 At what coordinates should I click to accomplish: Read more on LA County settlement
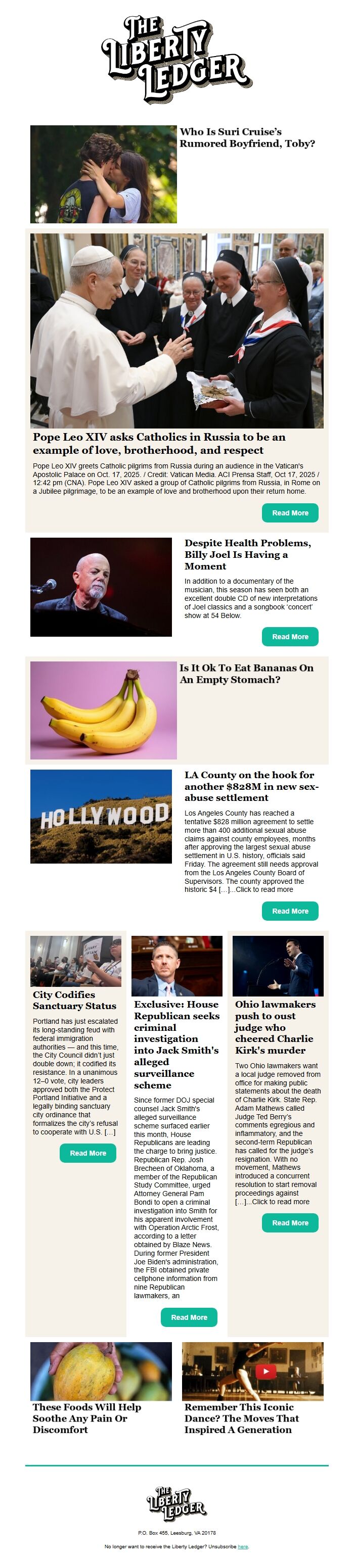coord(289,911)
